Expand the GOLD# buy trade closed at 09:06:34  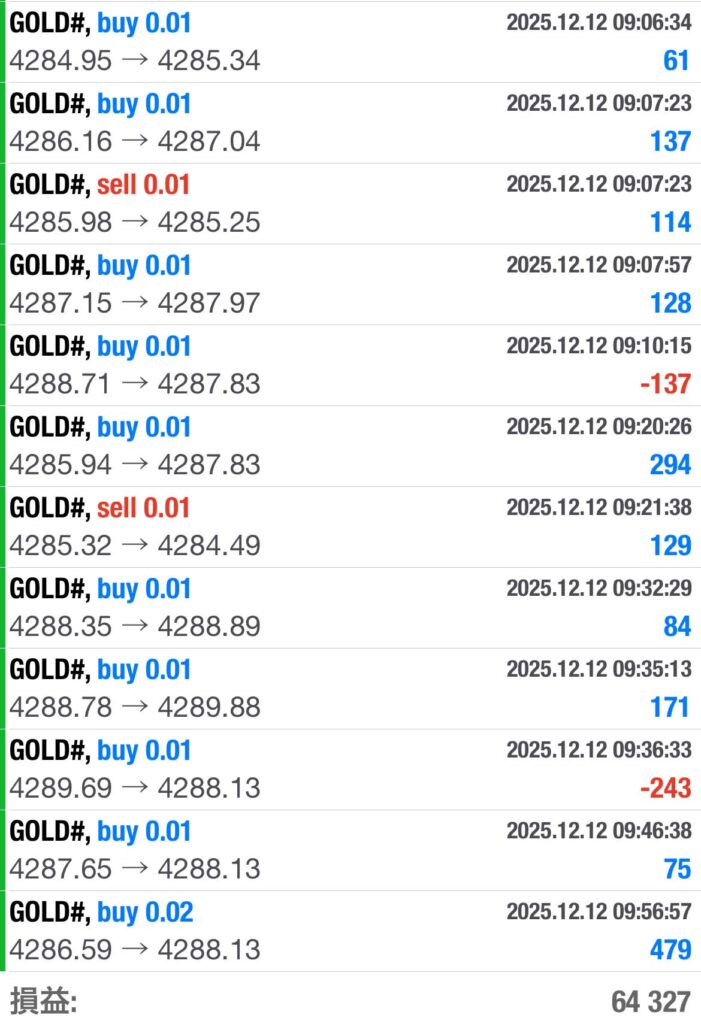350,42
